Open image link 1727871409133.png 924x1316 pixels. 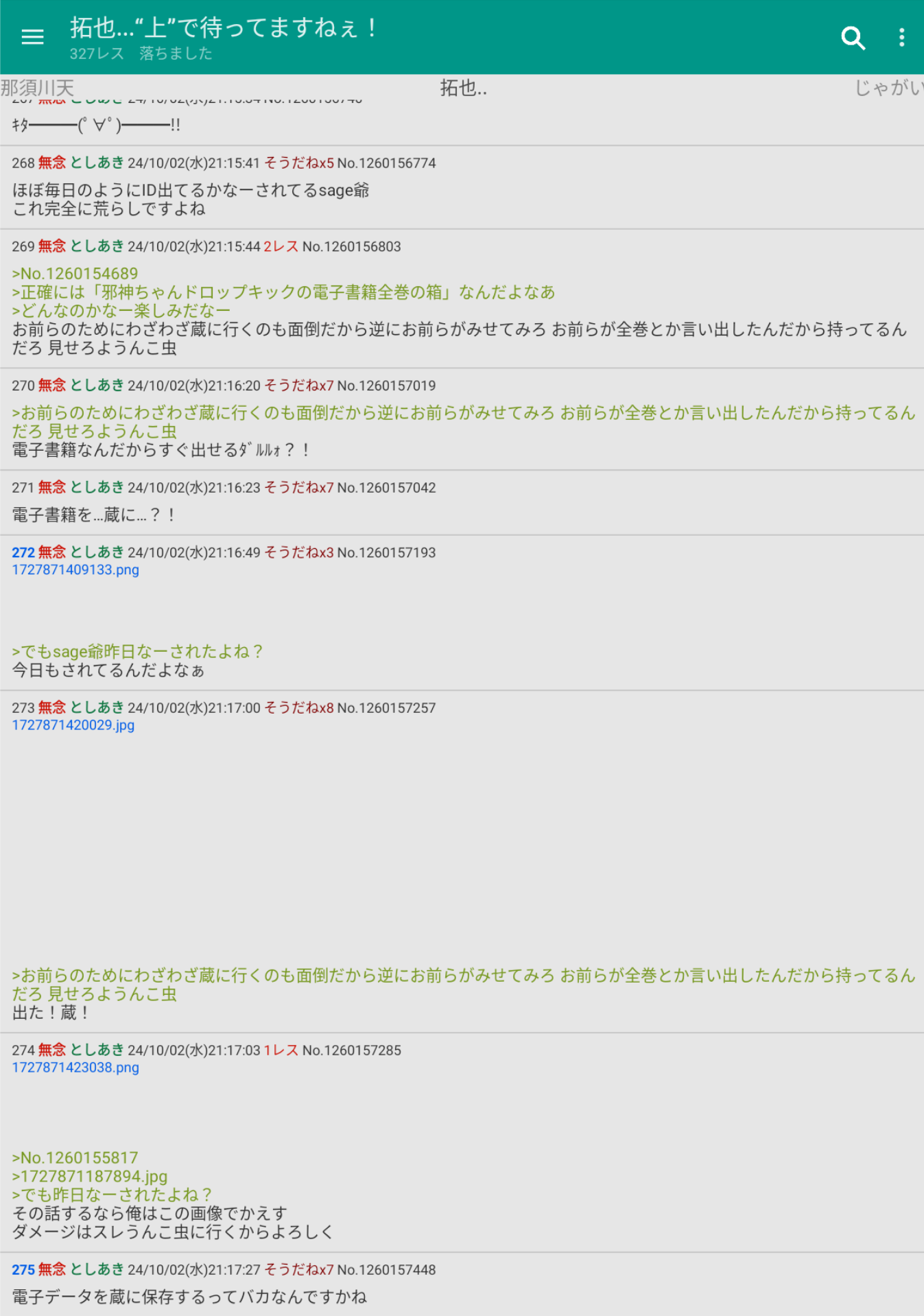[x=75, y=570]
